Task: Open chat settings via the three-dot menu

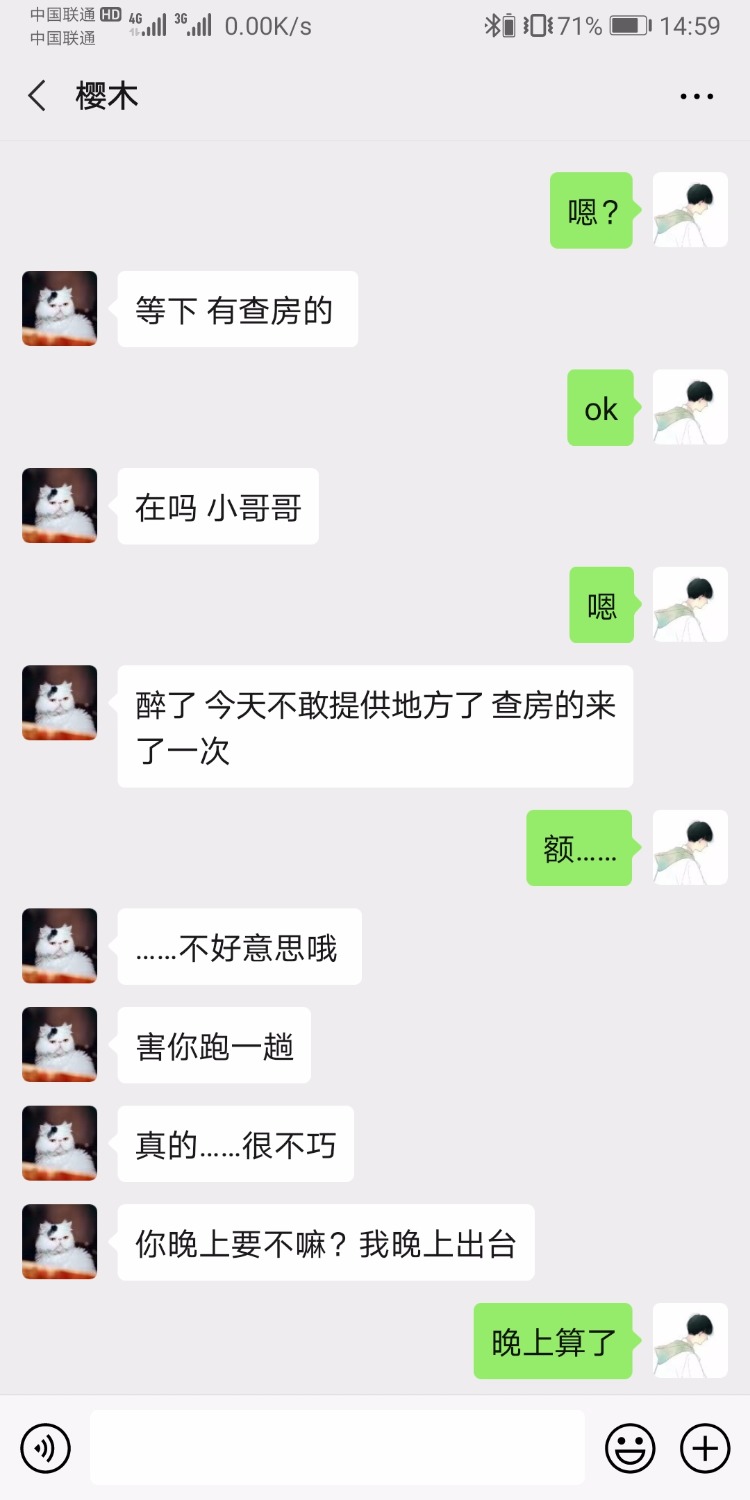Action: pos(695,95)
